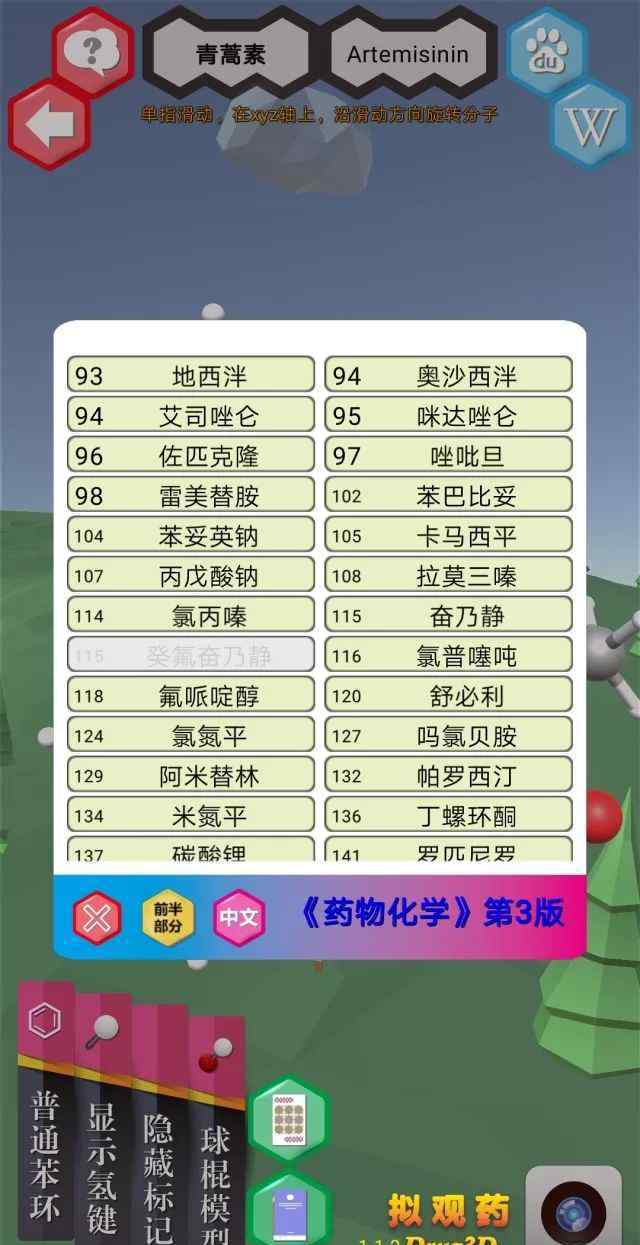The height and width of the screenshot is (1245, 640).
Task: Select 卡马西平 entry
Action: coord(448,536)
